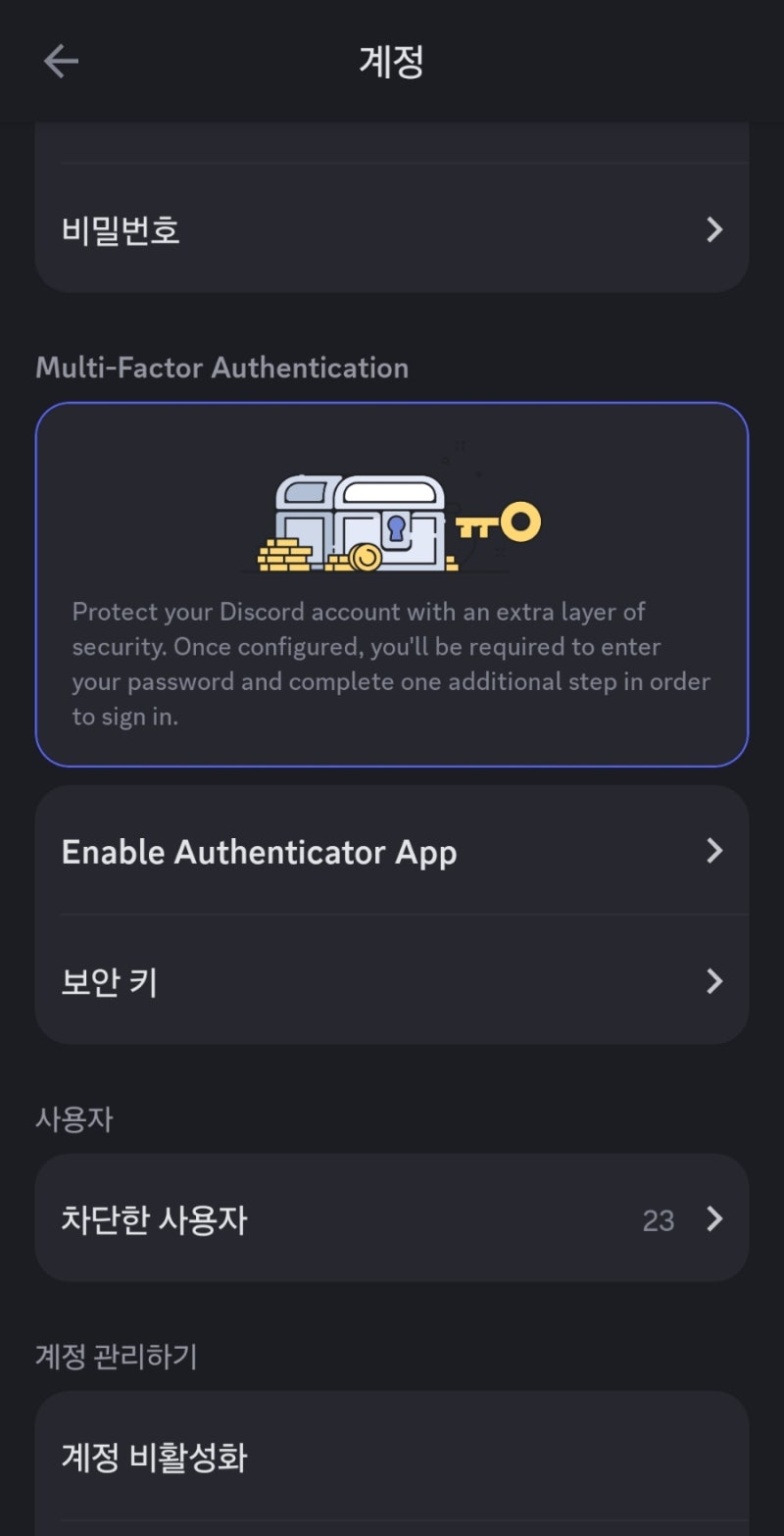Click the arrow beside Enable Authenticator App
Viewport: 784px width, 1536px height.
coord(714,851)
